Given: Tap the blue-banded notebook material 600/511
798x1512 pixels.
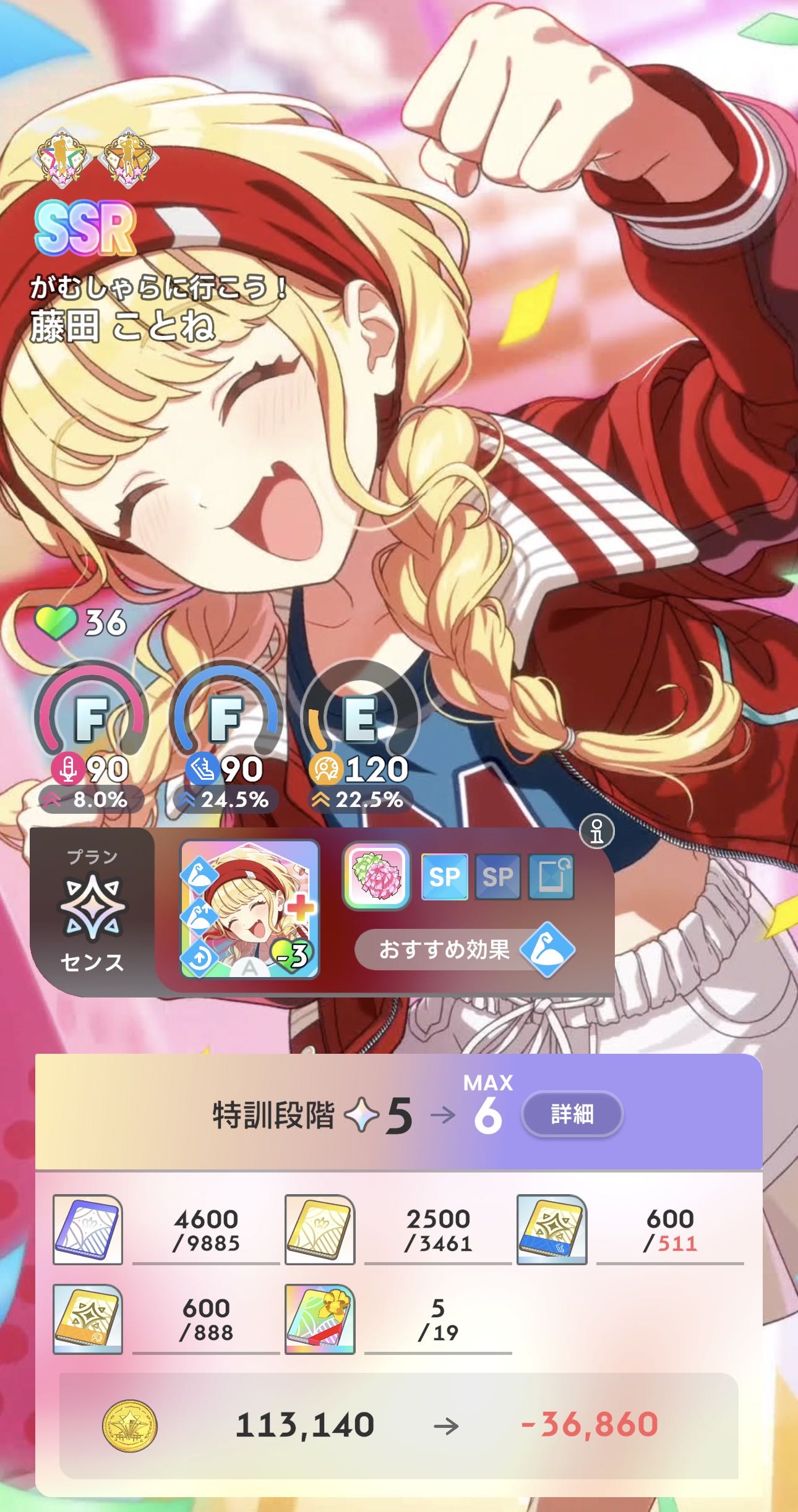Looking at the screenshot, I should (x=551, y=1229).
